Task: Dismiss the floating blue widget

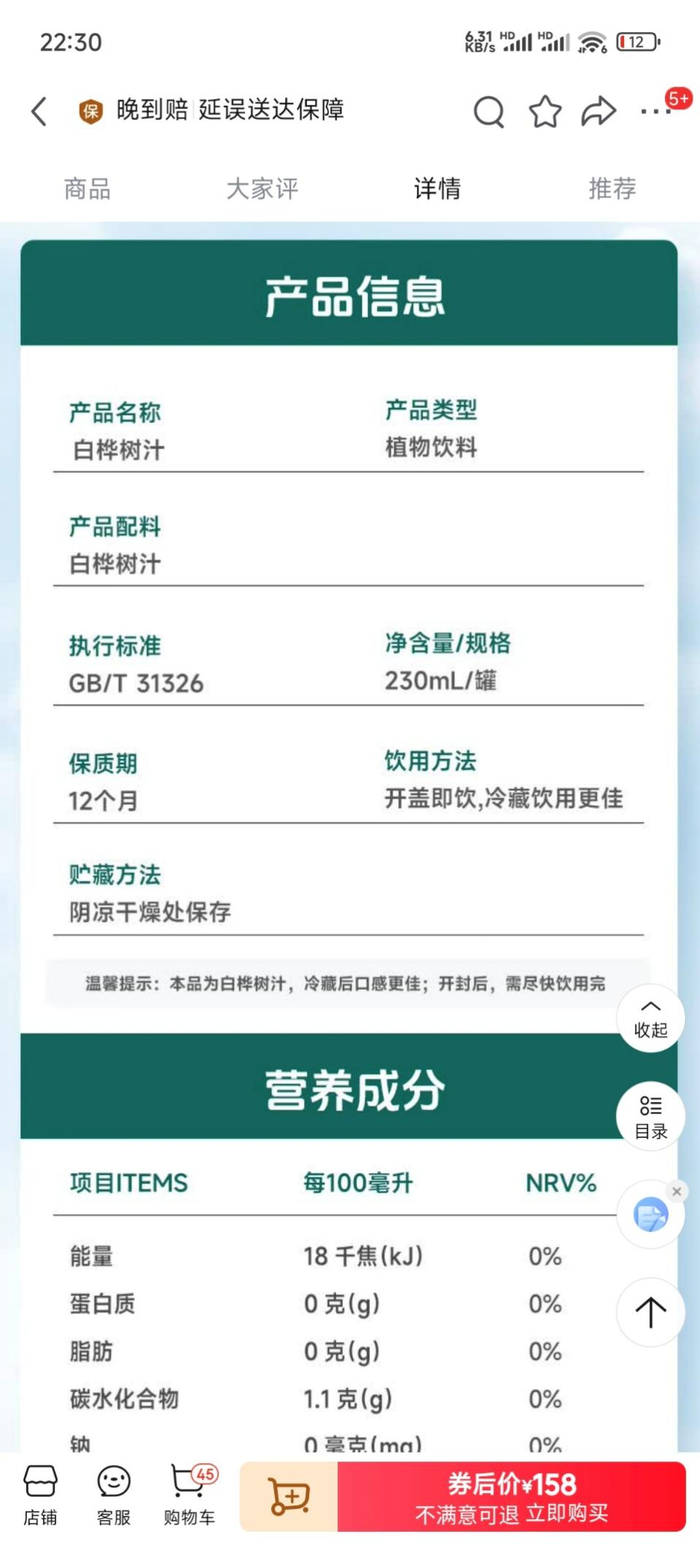Action: click(677, 1191)
